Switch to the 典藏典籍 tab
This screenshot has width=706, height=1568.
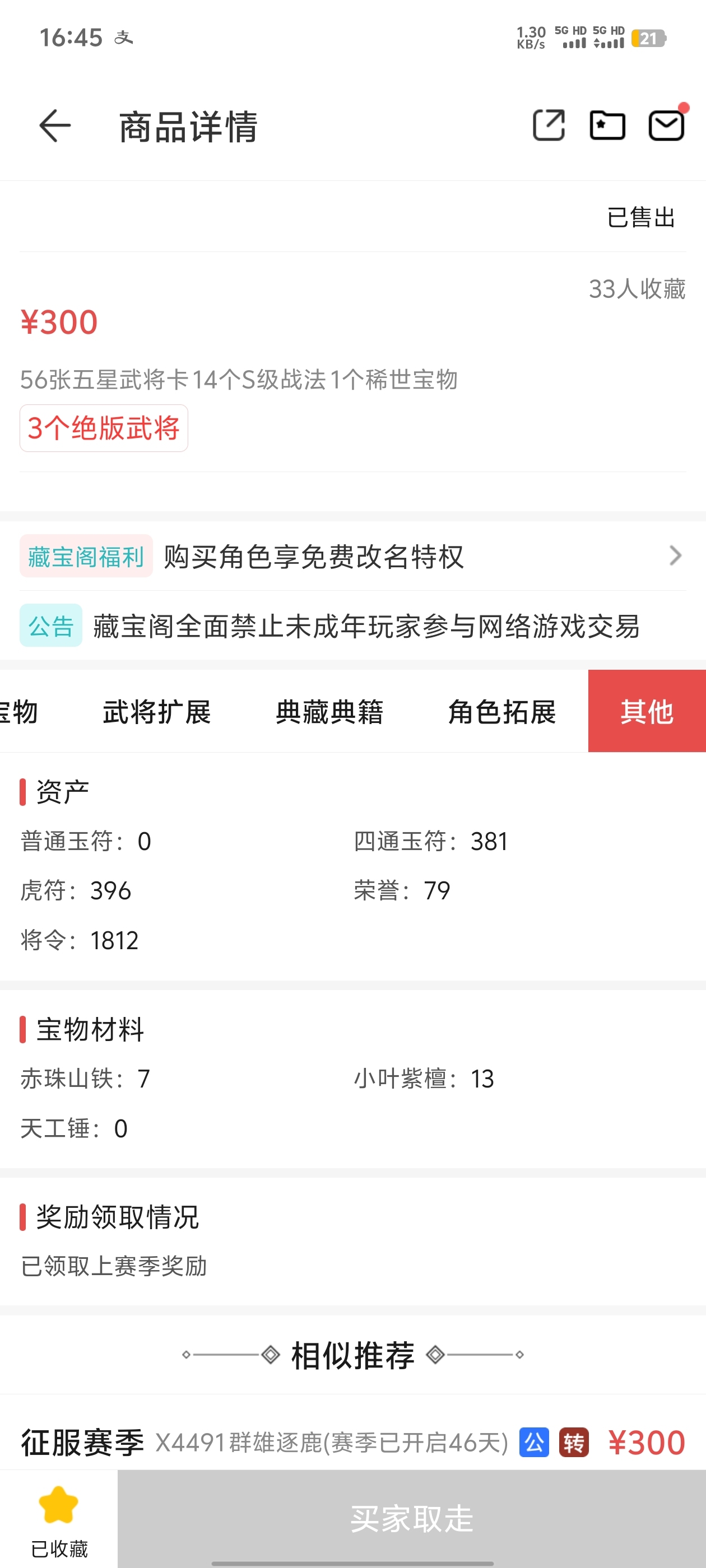329,712
